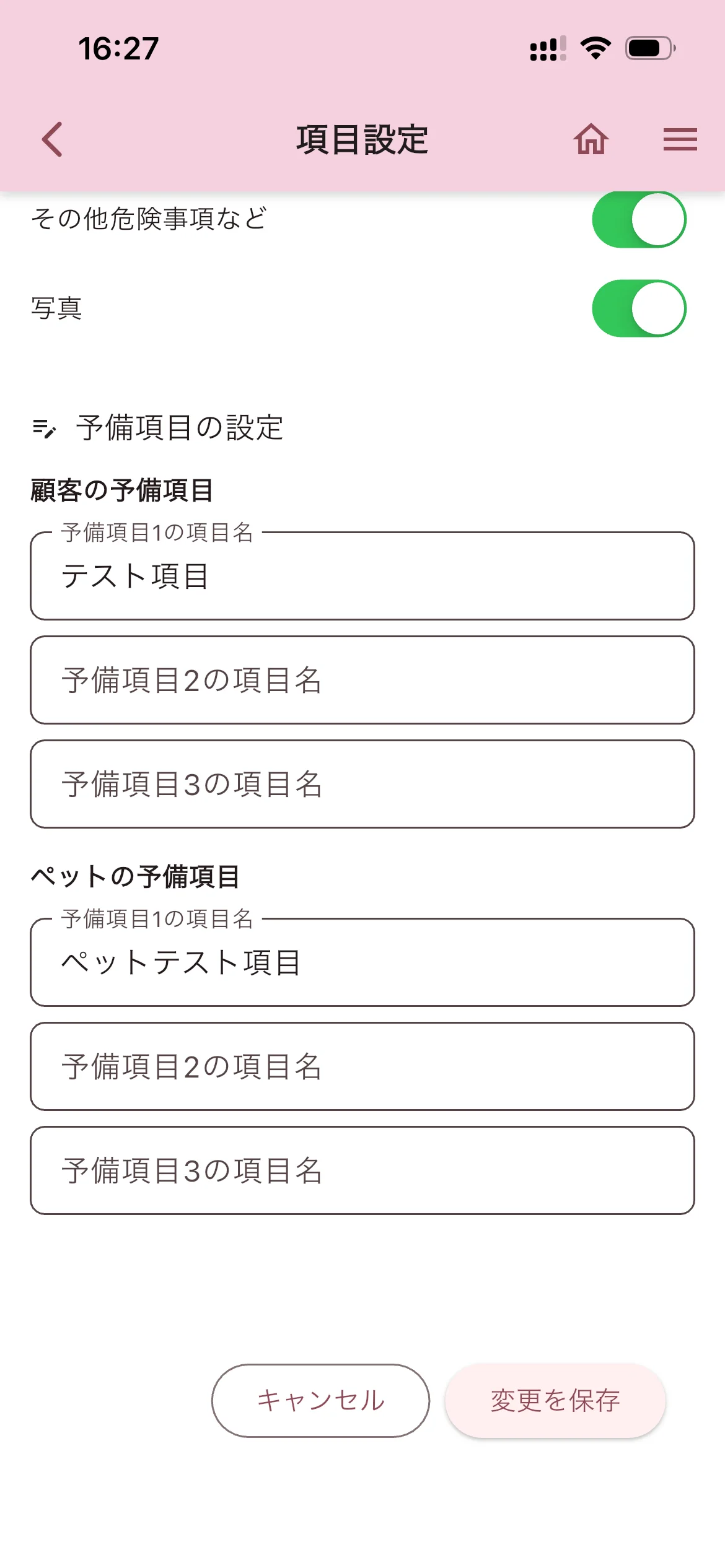
Task: Focus pet 予備項目3の項目名 field
Action: (x=362, y=1170)
